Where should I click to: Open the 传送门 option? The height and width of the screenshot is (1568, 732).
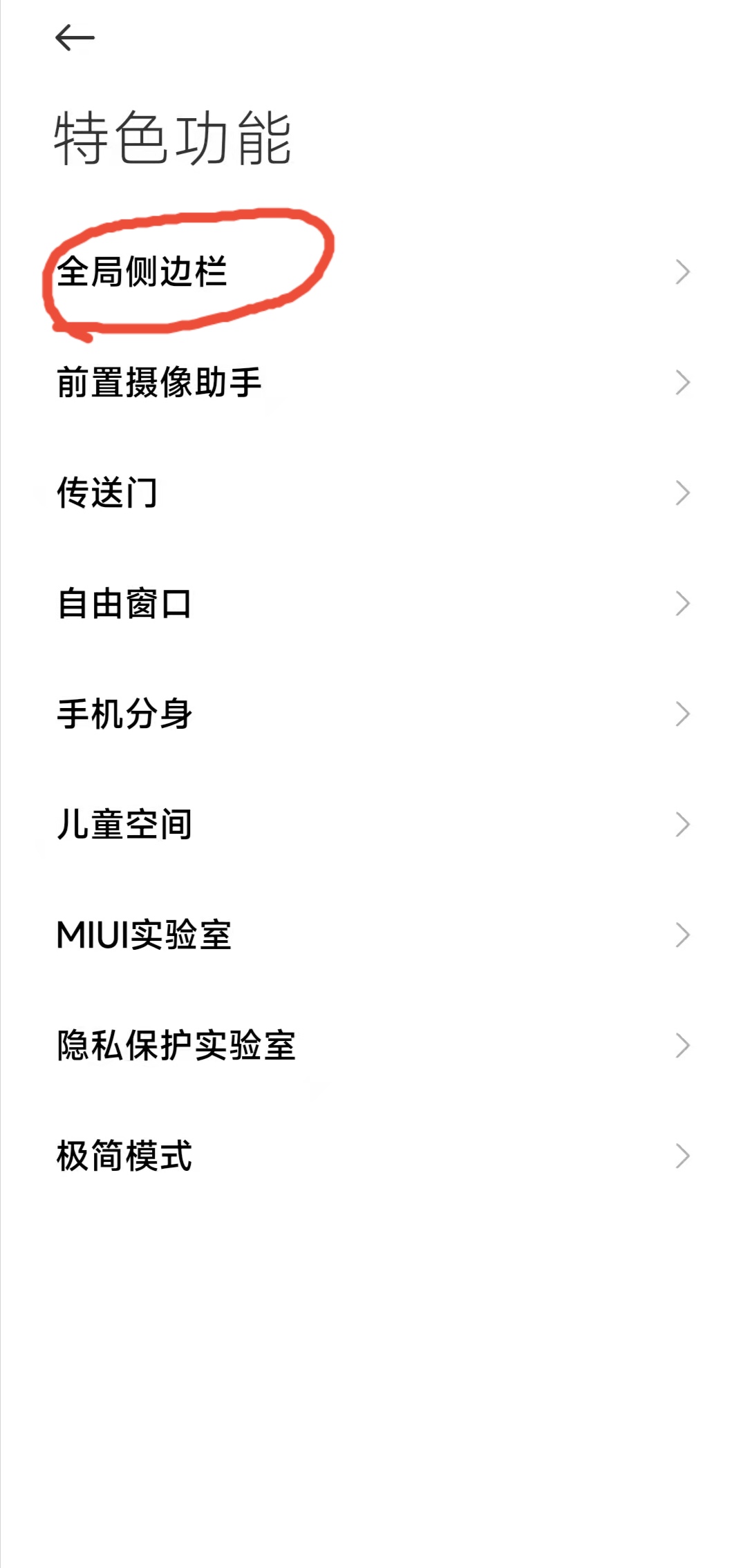click(366, 493)
